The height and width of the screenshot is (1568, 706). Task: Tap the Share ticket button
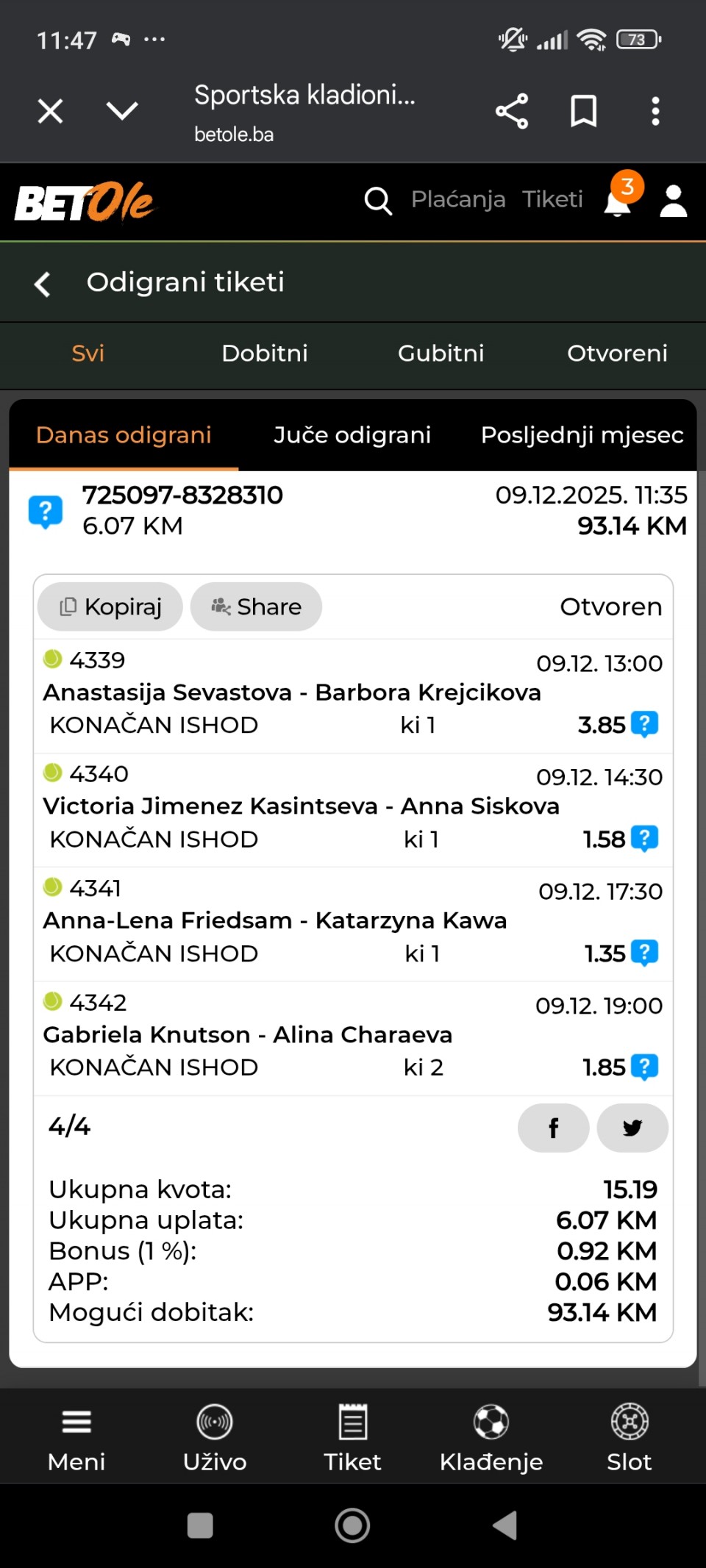[x=256, y=607]
